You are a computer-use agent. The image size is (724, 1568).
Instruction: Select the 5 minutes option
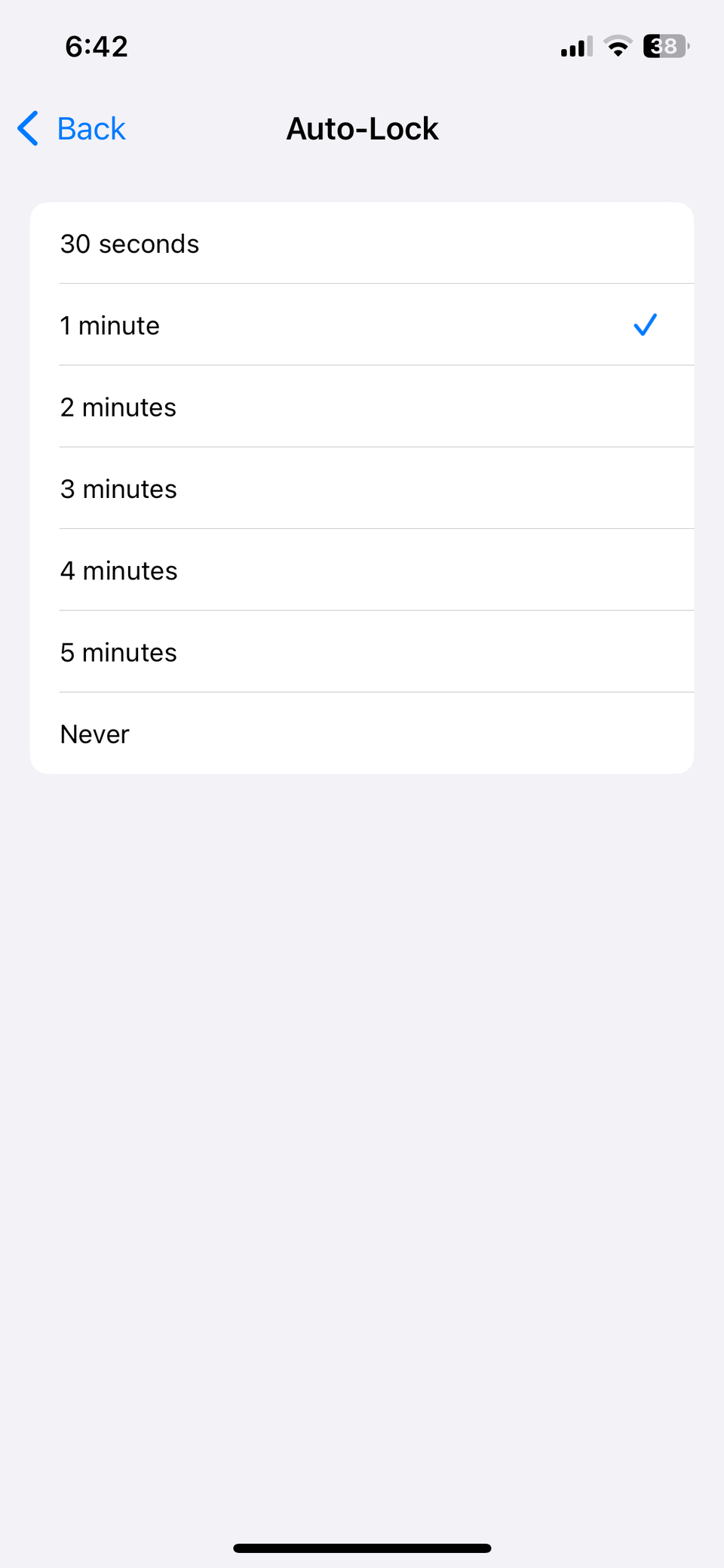pos(362,651)
